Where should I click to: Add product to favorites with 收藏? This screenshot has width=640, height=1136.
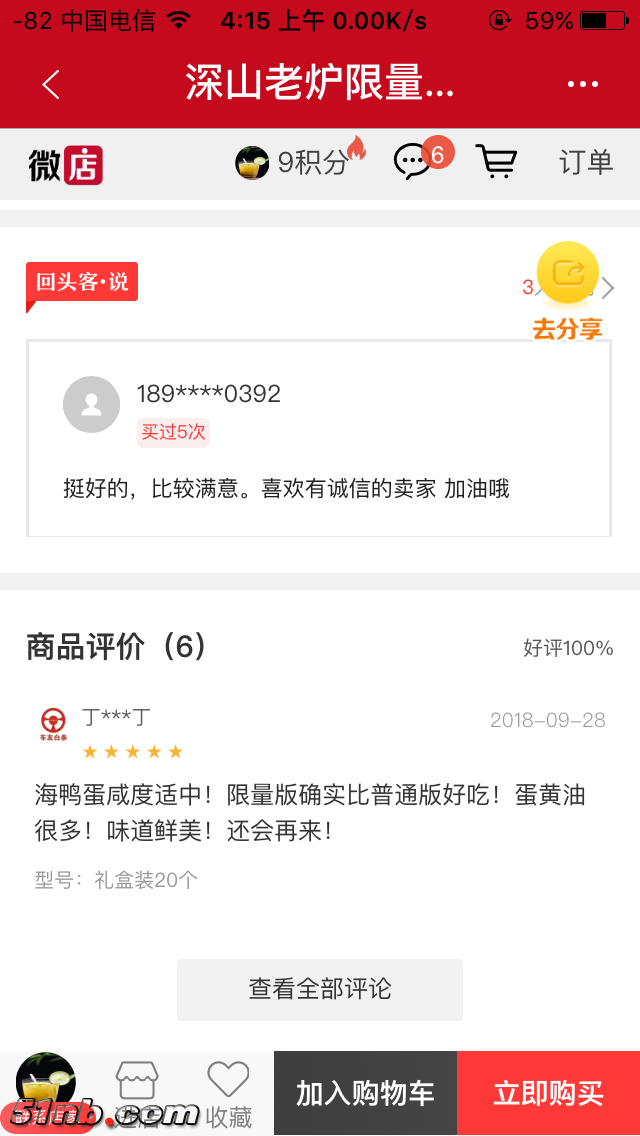[228, 1093]
